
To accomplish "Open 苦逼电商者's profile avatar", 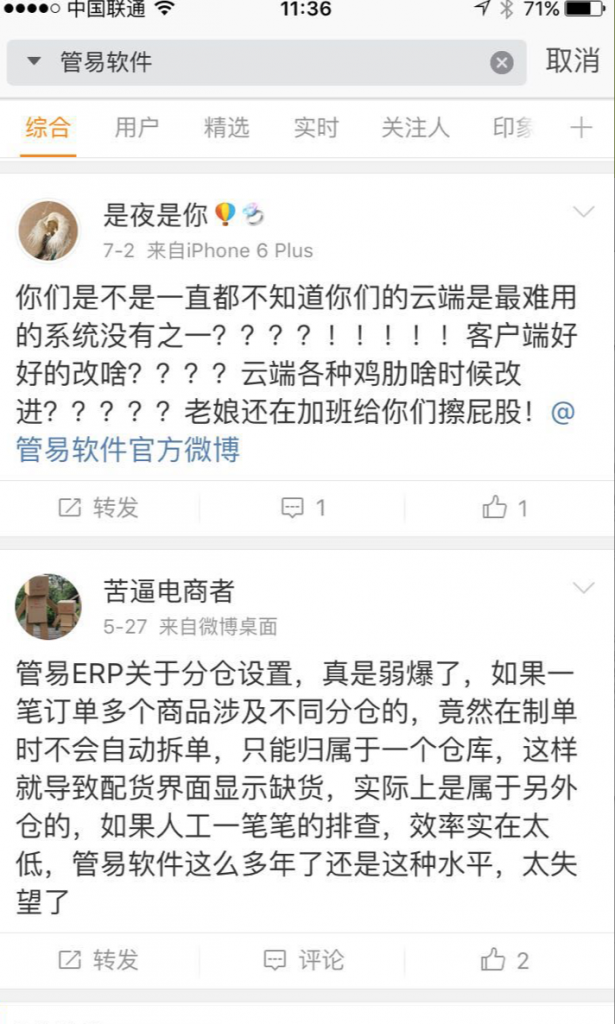I will 48,606.
